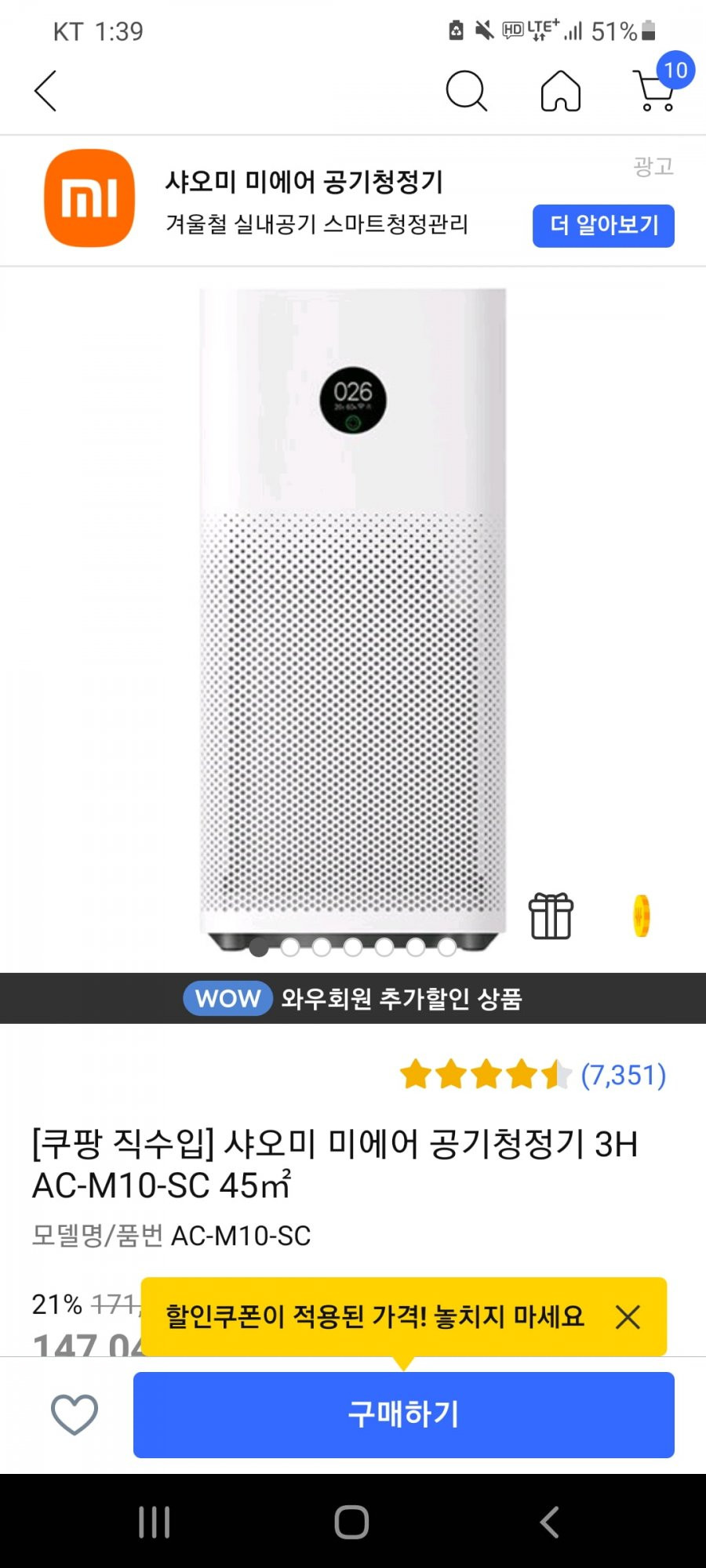This screenshot has height=1568, width=706.
Task: Tap the gift box icon
Action: (x=551, y=916)
